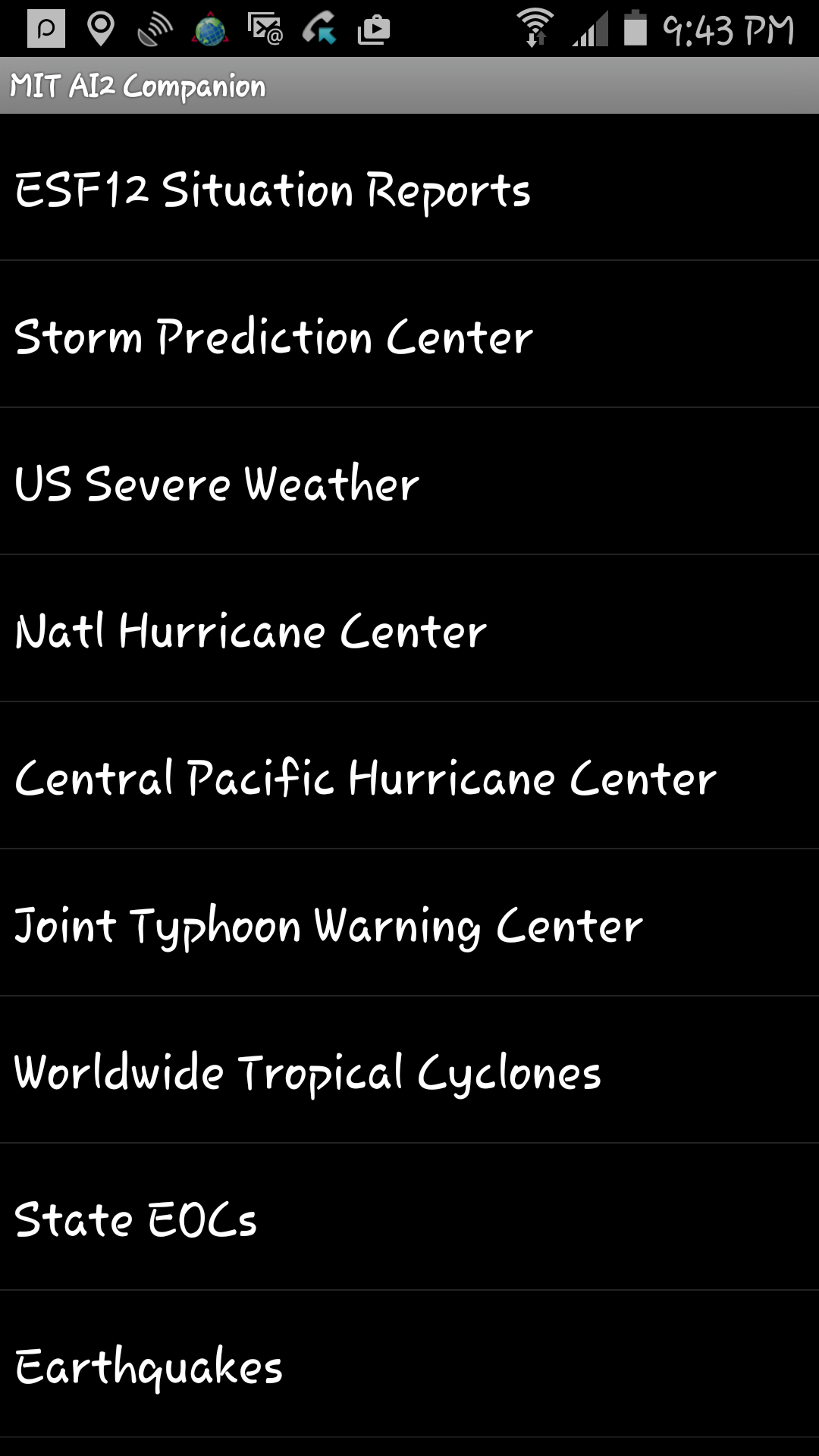This screenshot has height=1456, width=819.
Task: Select Joint Typhoon Warning Center
Action: 328,924
